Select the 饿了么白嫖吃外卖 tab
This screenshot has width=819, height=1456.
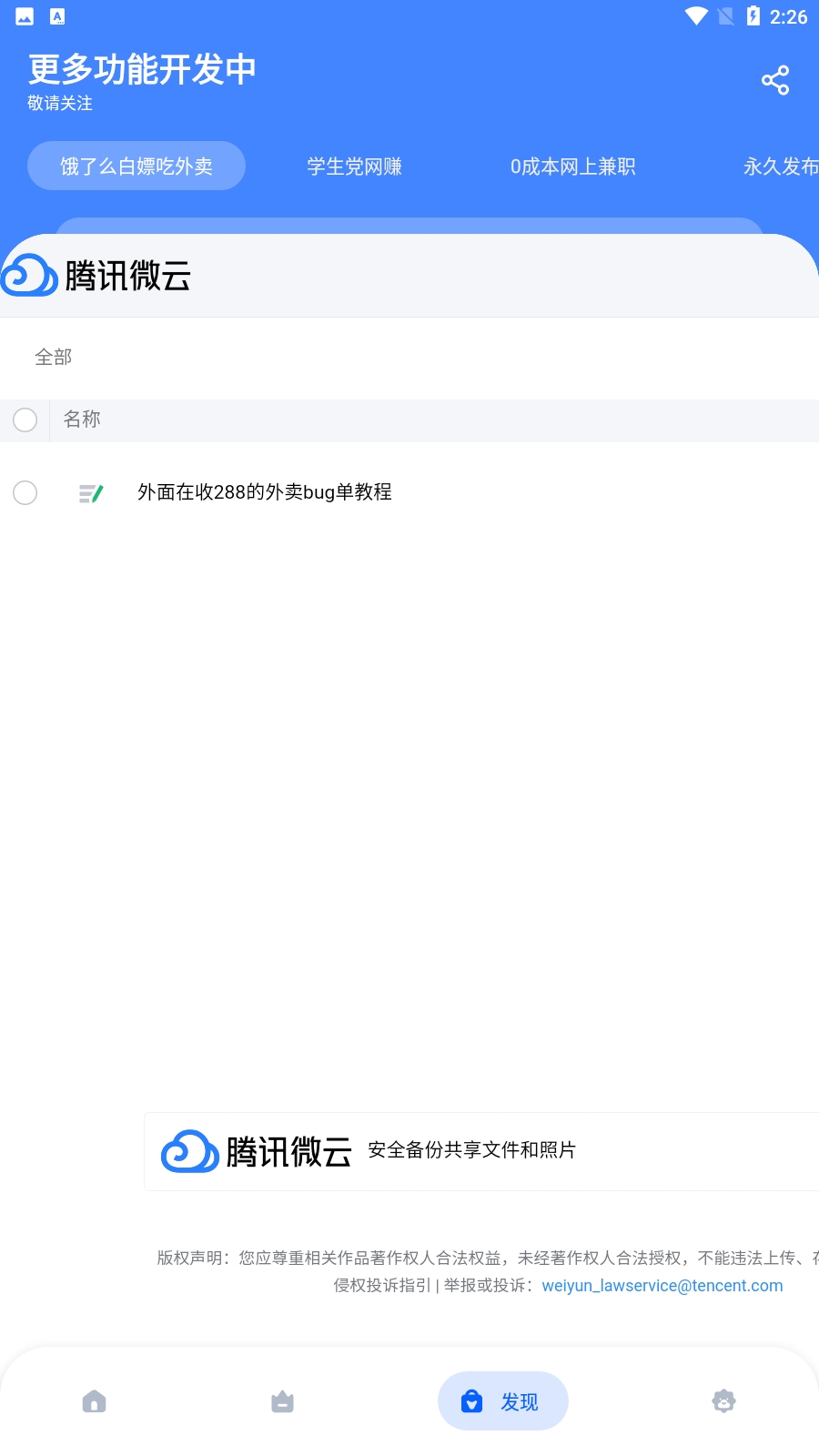[136, 167]
